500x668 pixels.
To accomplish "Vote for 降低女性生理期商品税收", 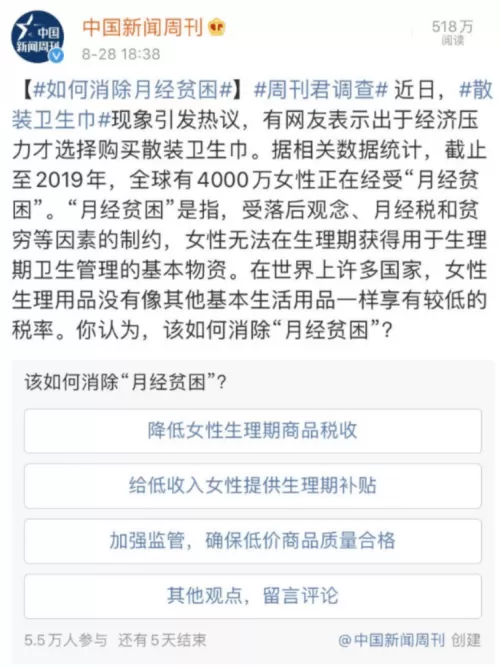I will [253, 431].
